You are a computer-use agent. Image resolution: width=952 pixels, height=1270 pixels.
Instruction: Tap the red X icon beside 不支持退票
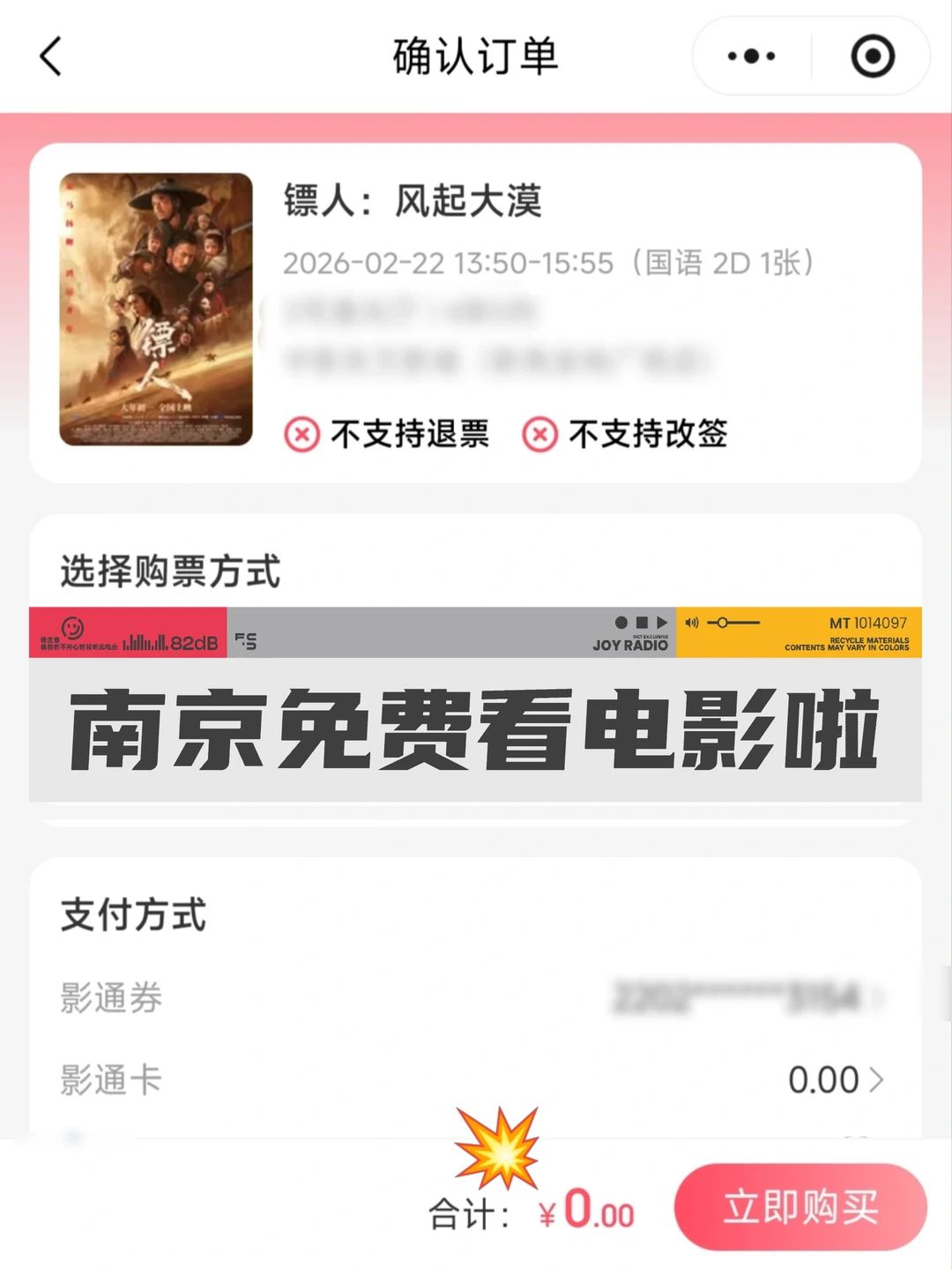pos(301,434)
